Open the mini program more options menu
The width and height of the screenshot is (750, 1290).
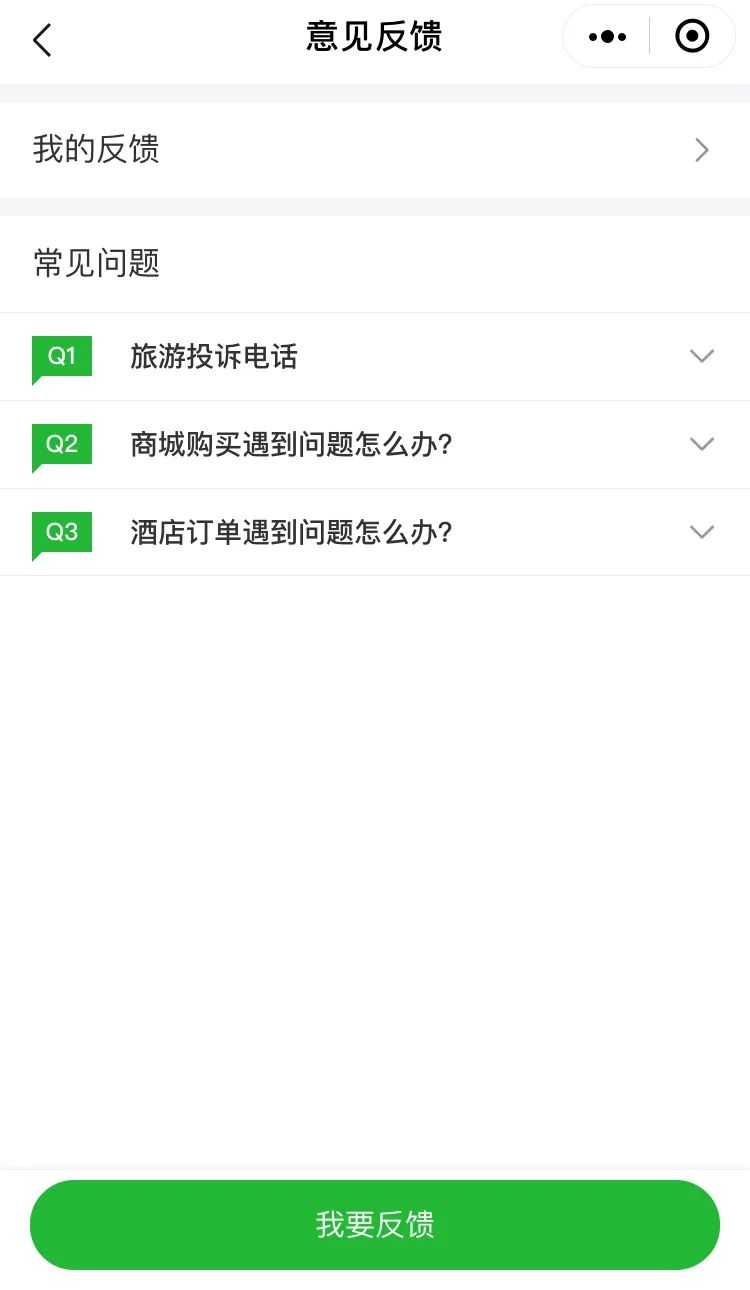click(607, 37)
